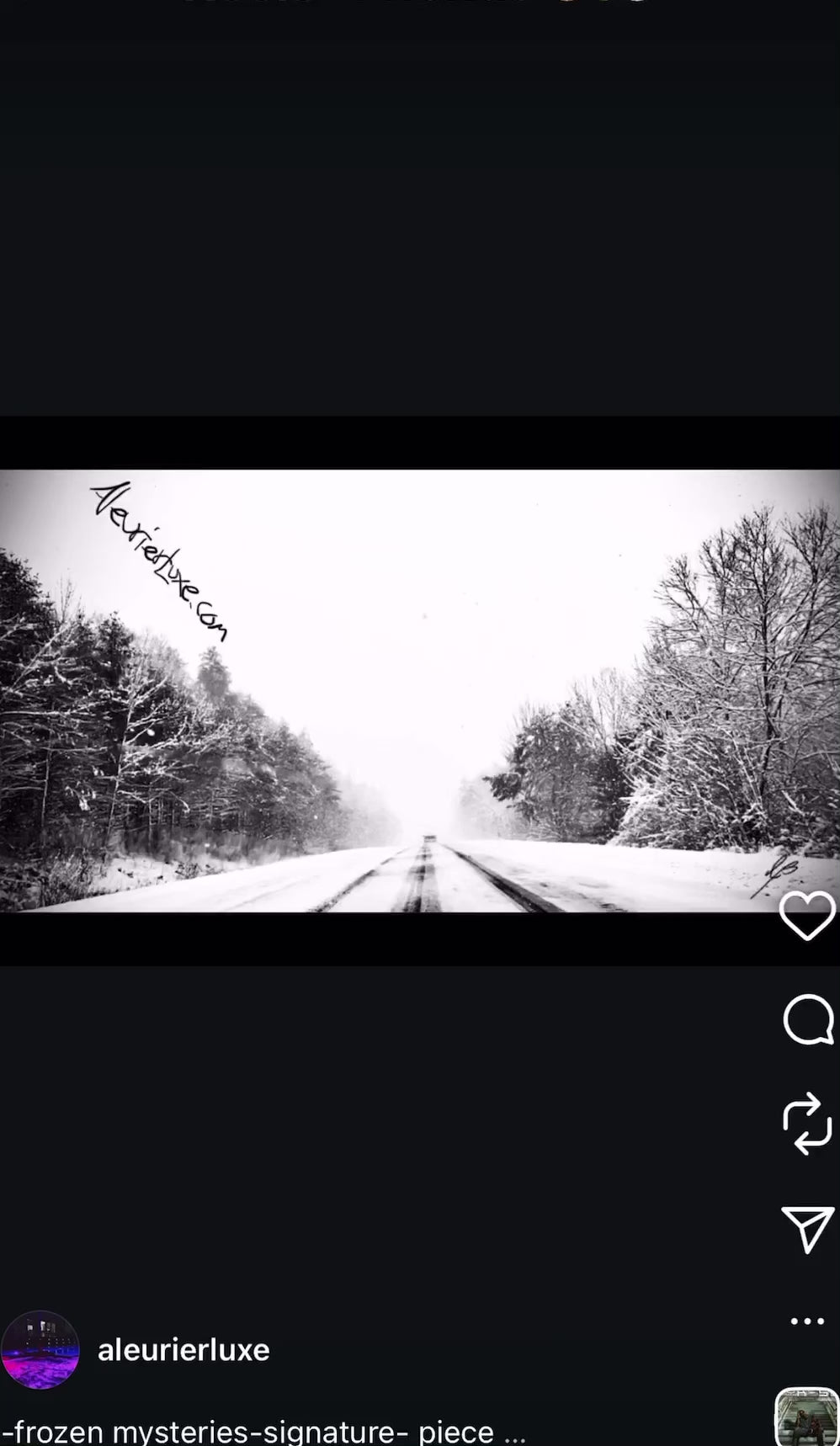
Task: Open the comments bubble
Action: click(807, 1019)
